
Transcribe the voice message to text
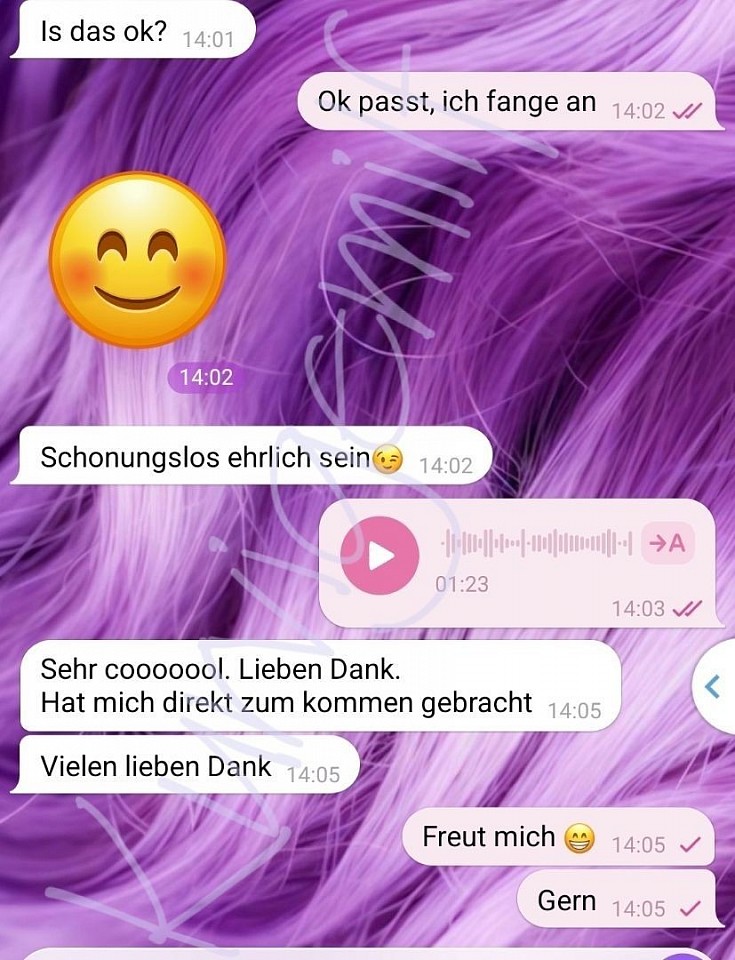667,544
